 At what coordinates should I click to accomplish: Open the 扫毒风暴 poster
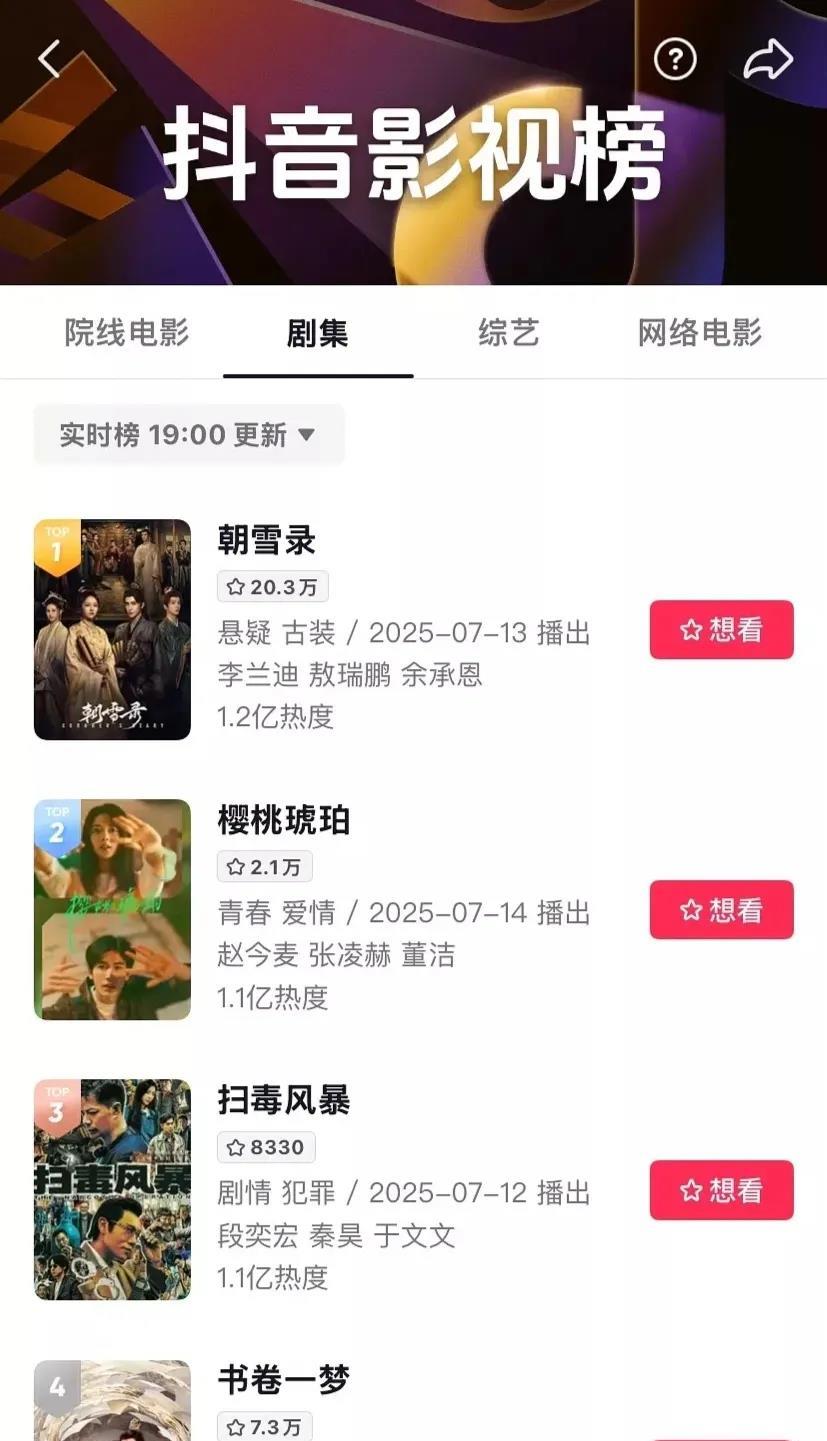[112, 1189]
